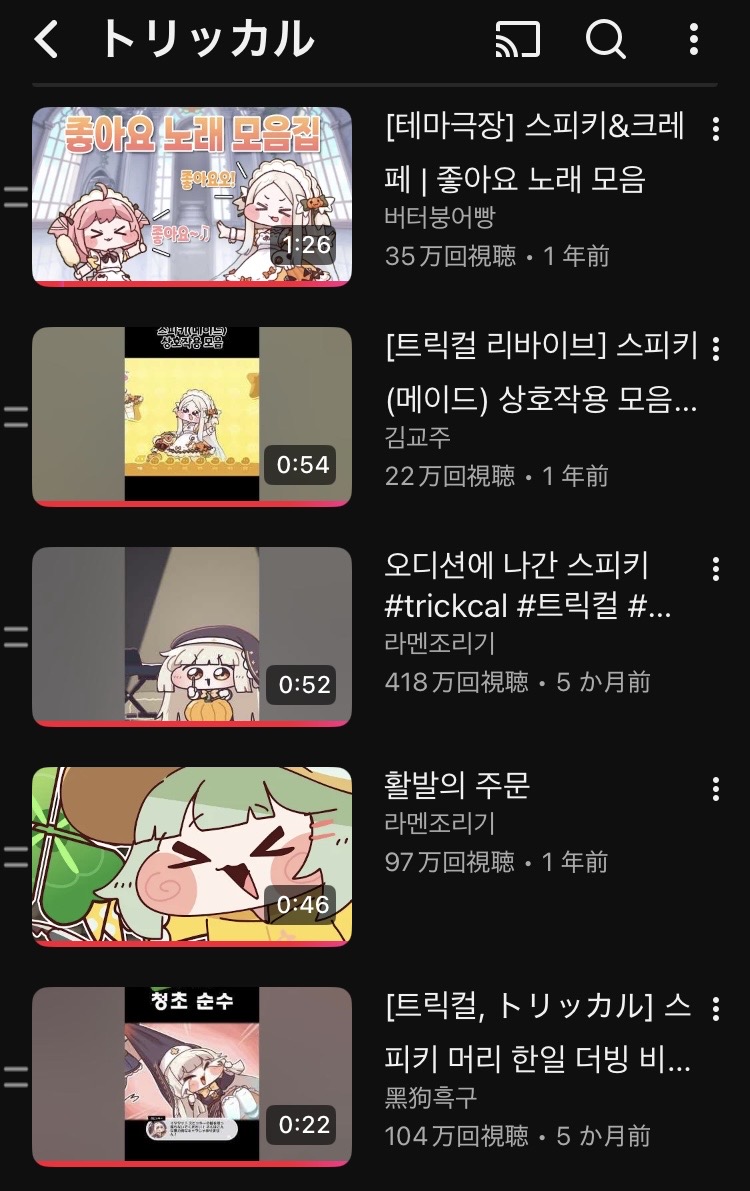Play the 스피키 머리 한일 더빙 video
750x1191 pixels.
192,1076
